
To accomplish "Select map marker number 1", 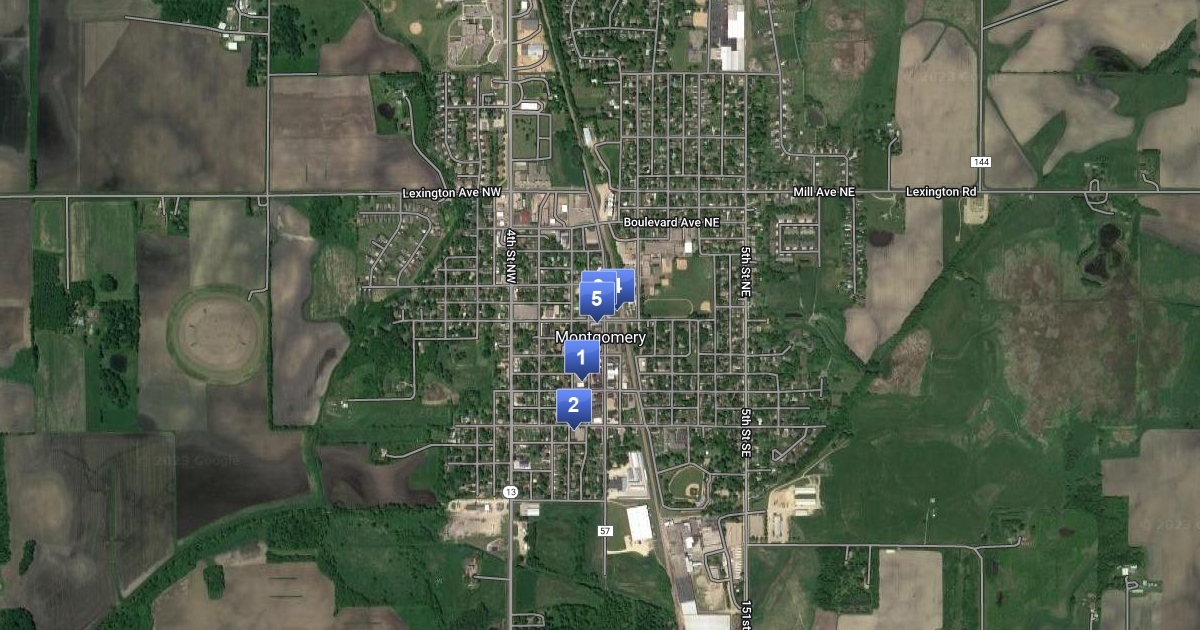I will point(581,357).
